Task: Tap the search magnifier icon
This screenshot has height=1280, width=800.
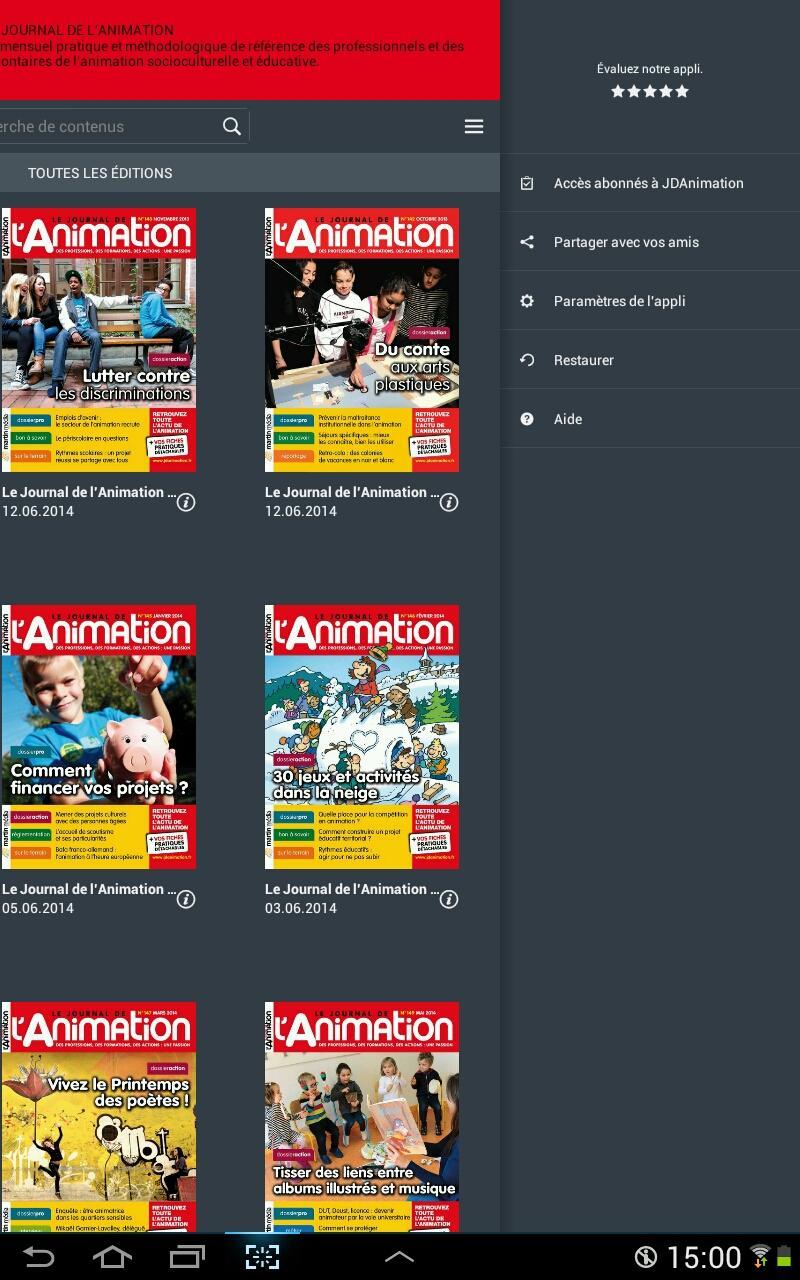Action: tap(232, 126)
